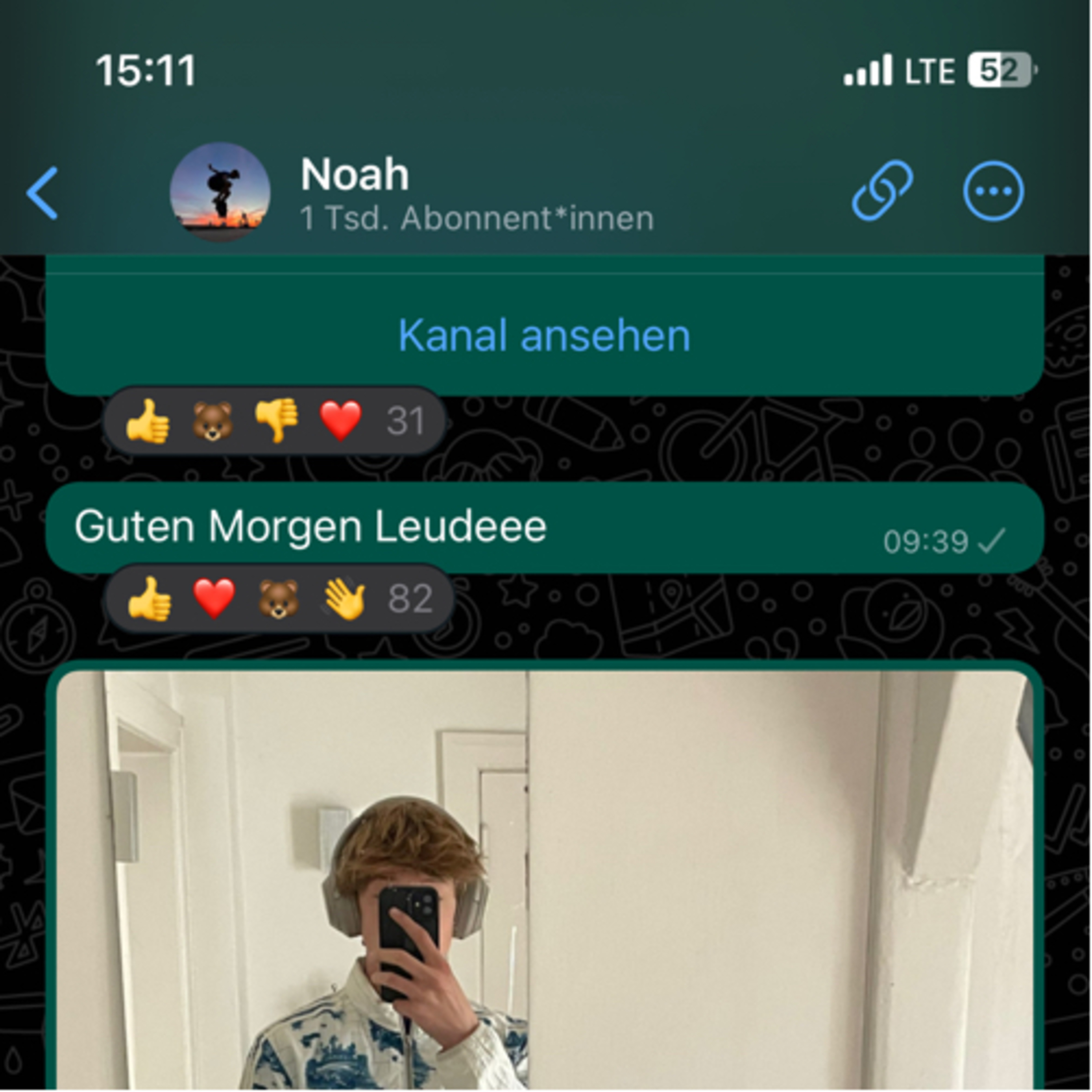The height and width of the screenshot is (1092, 1092).
Task: Tap the Kanal ansehen button
Action: click(544, 335)
